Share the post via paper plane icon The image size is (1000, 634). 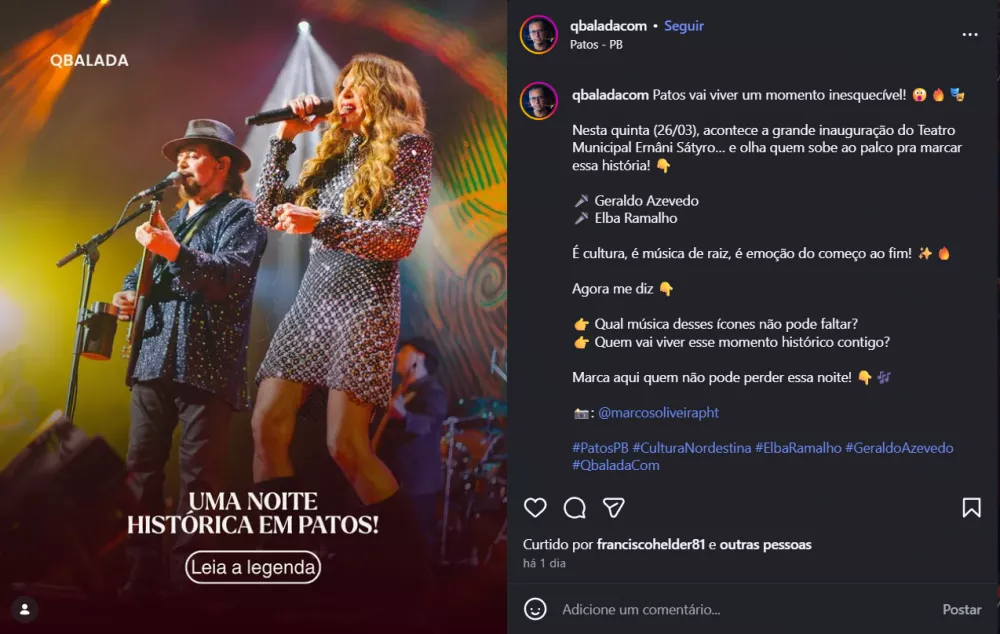[613, 508]
